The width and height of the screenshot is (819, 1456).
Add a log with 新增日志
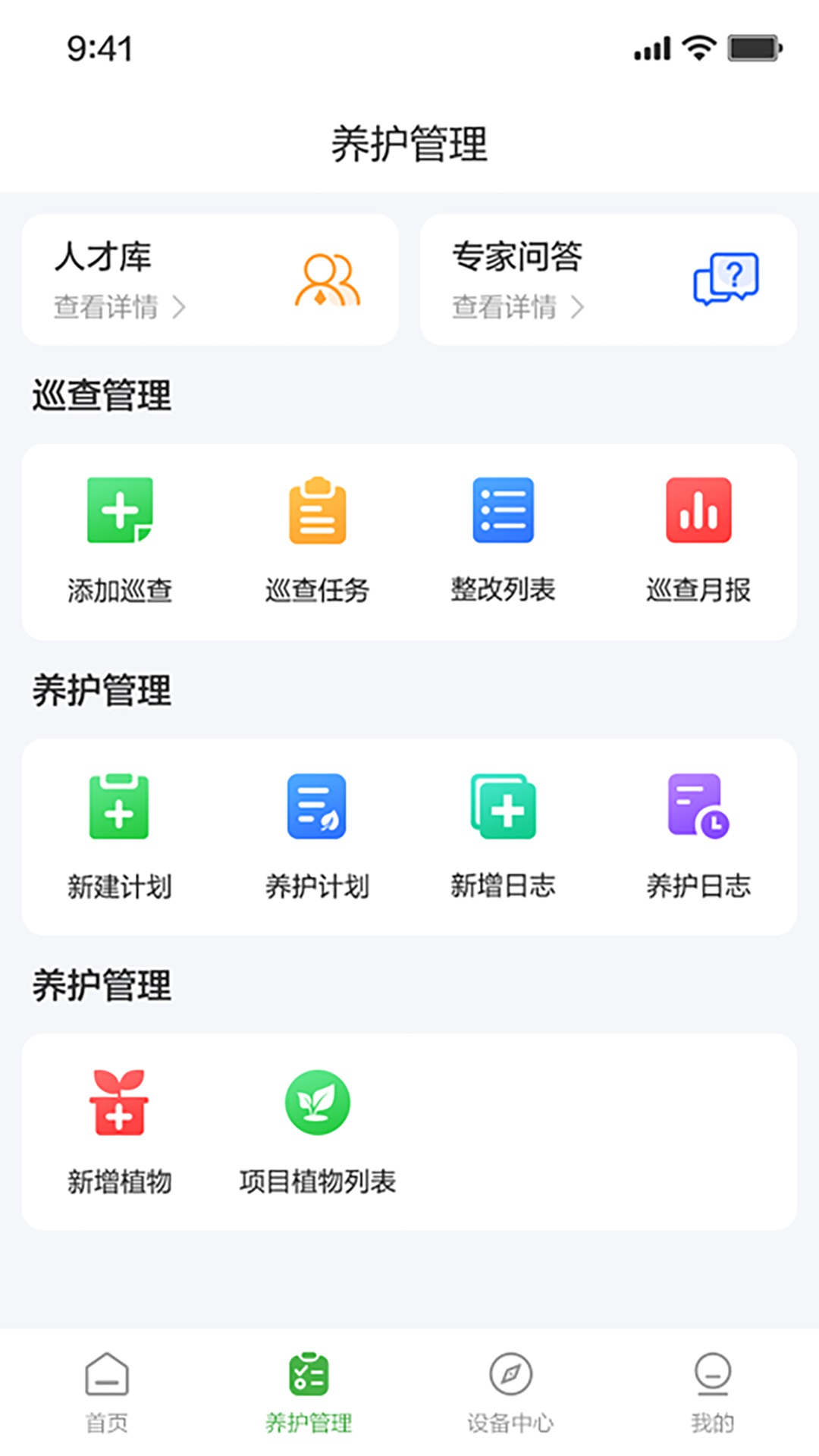coord(503,835)
